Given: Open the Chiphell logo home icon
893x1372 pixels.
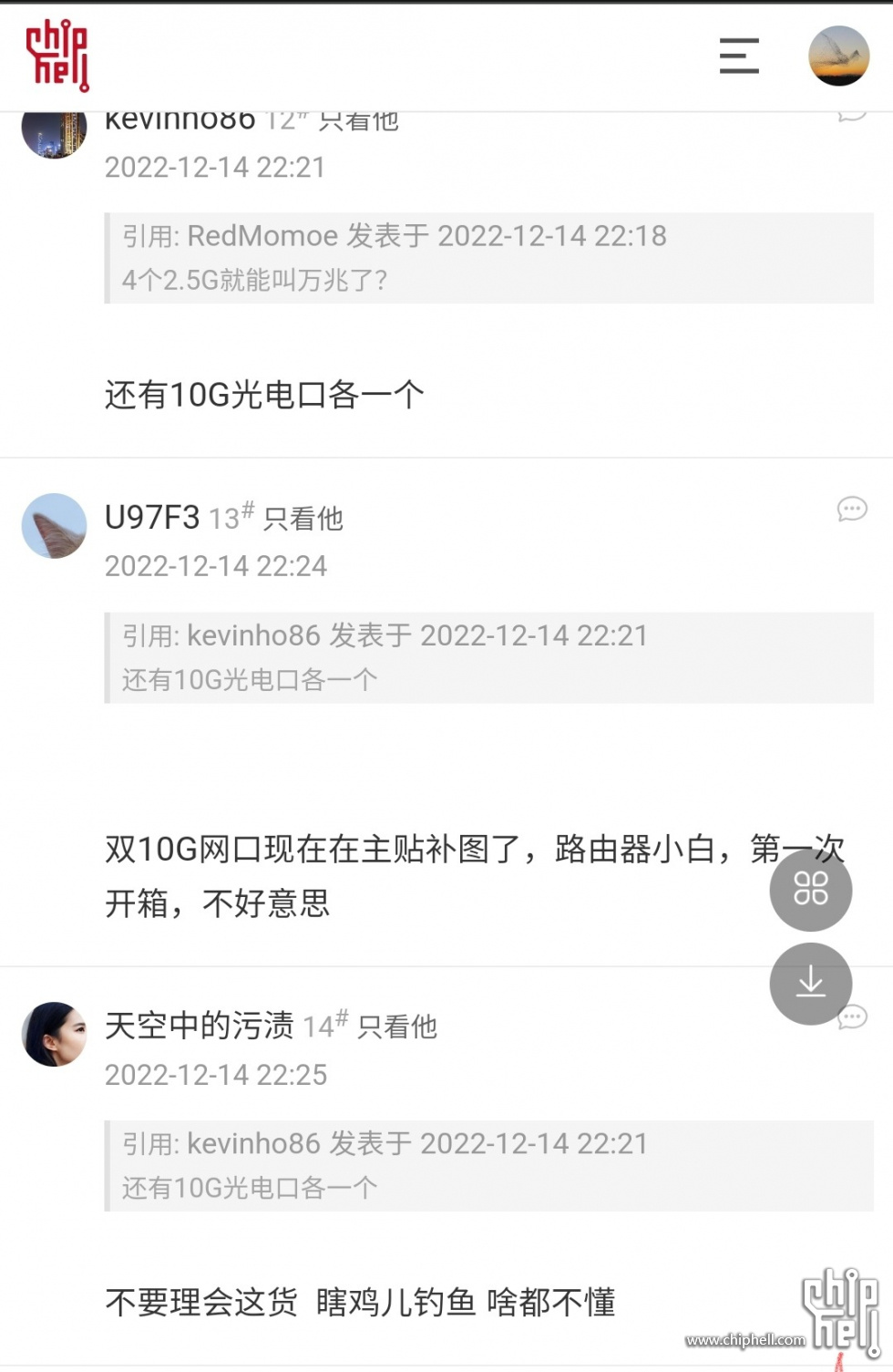Looking at the screenshot, I should click(56, 55).
